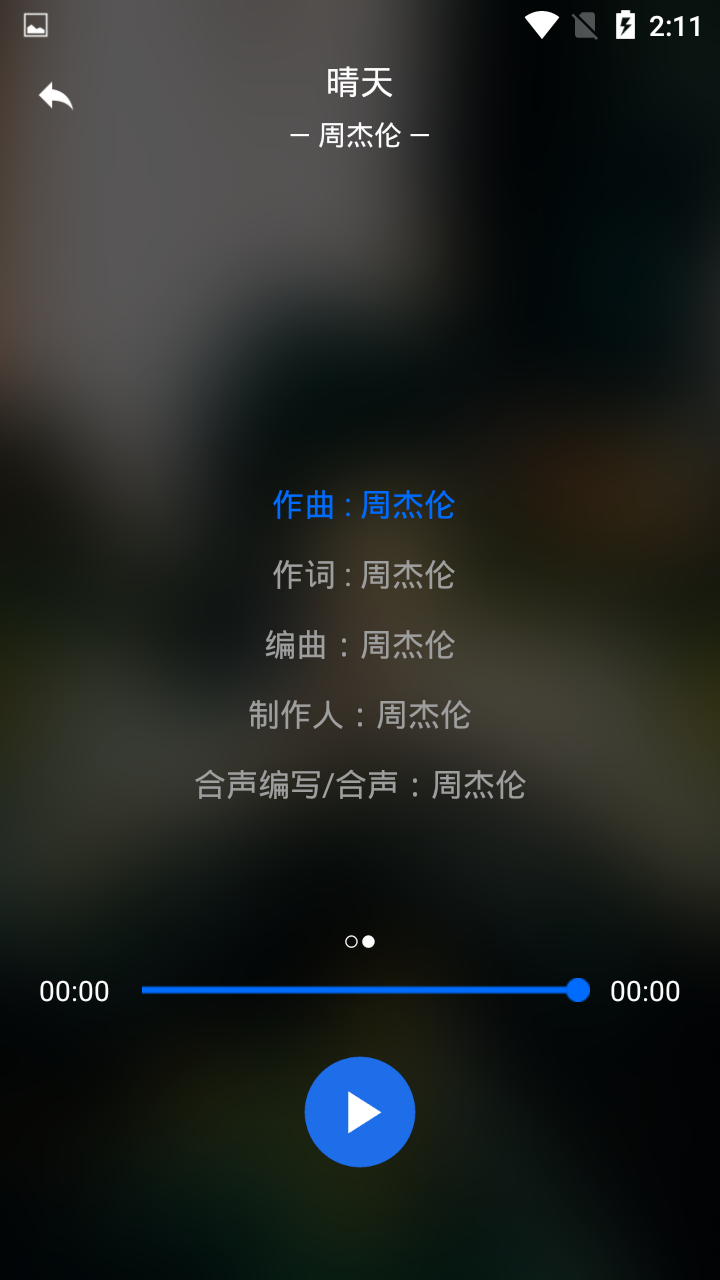The image size is (720, 1280).
Task: Tap the playback progress bar
Action: click(360, 990)
